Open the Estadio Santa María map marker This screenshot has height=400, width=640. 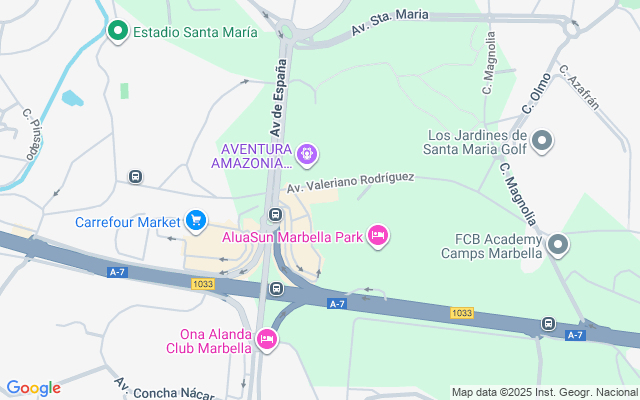[x=117, y=32]
